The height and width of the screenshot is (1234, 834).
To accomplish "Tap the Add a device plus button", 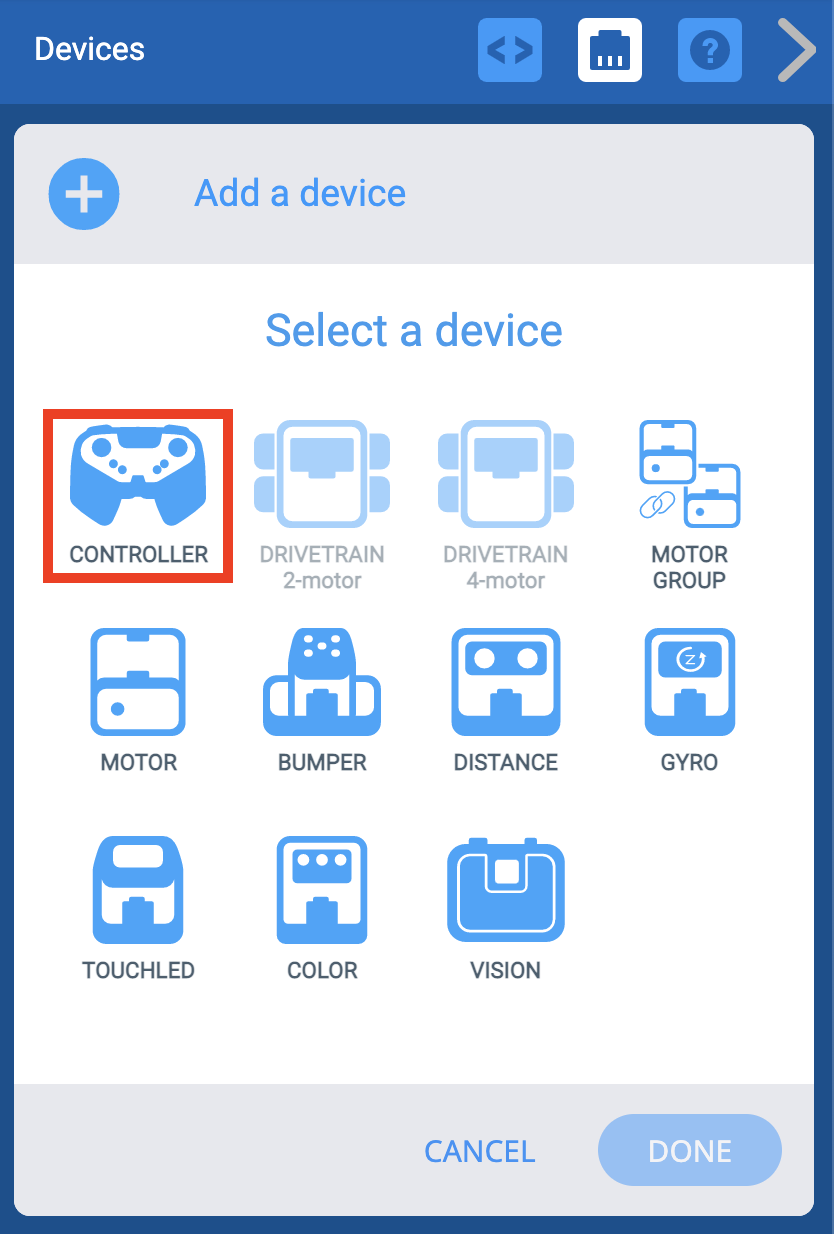I will pyautogui.click(x=84, y=194).
